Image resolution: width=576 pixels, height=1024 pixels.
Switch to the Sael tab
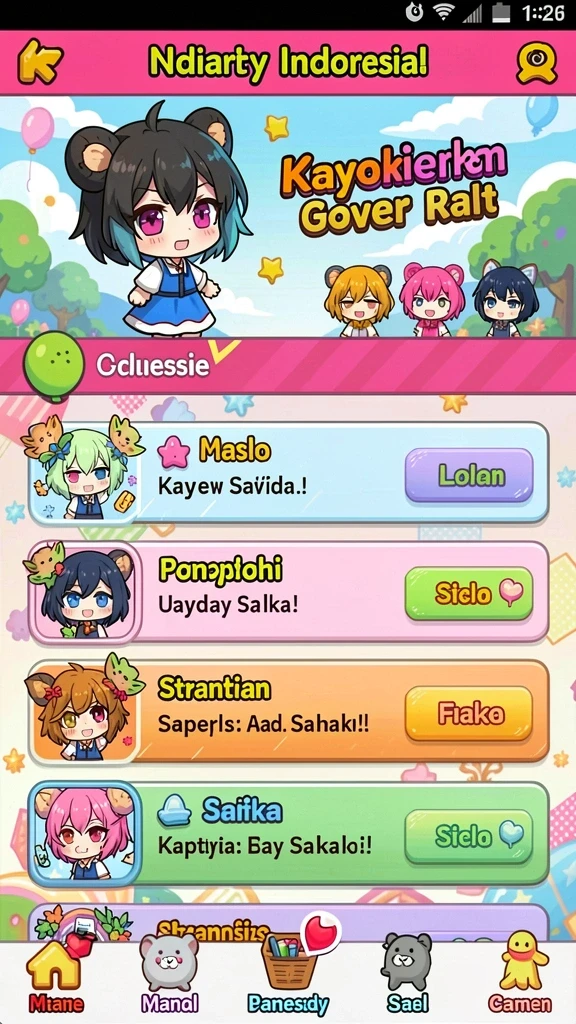pos(406,976)
